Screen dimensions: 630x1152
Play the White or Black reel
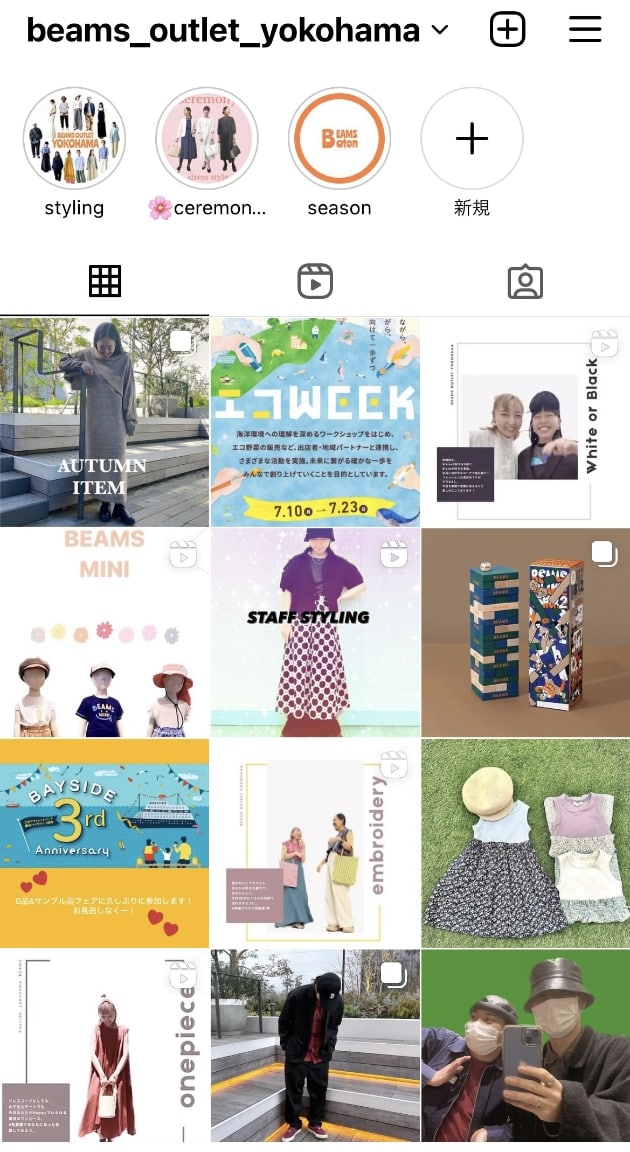(525, 422)
